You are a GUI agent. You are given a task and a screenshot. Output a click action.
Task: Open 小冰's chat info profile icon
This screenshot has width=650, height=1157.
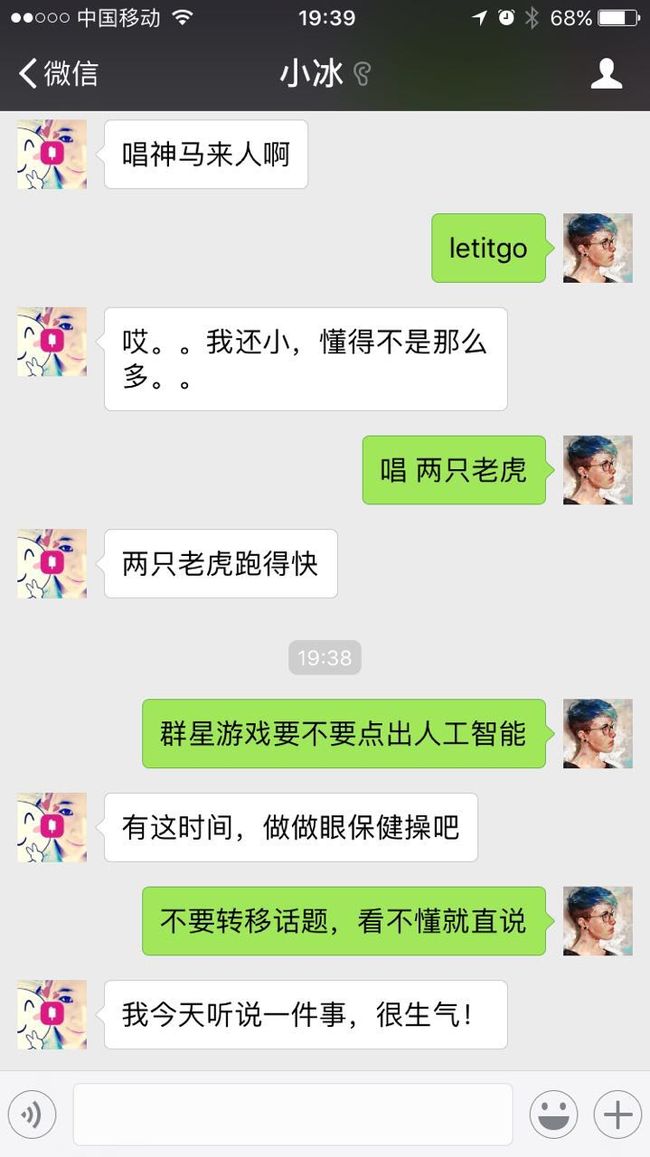point(606,73)
